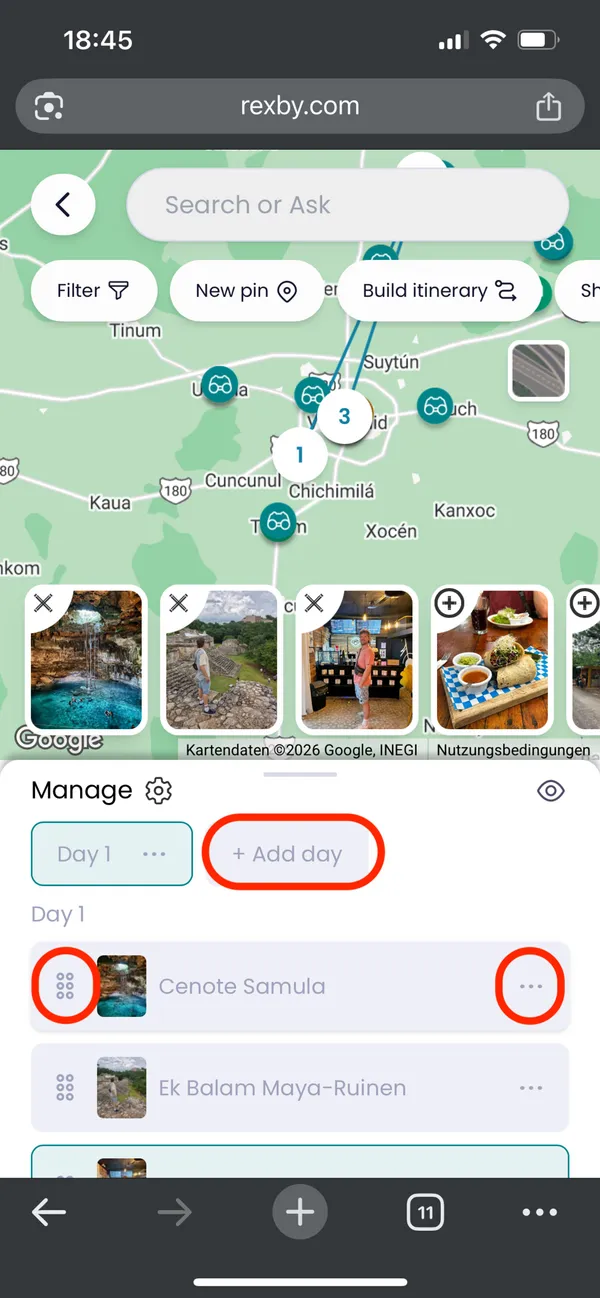This screenshot has width=600, height=1298.
Task: Open the Filter chip
Action: coord(93,291)
